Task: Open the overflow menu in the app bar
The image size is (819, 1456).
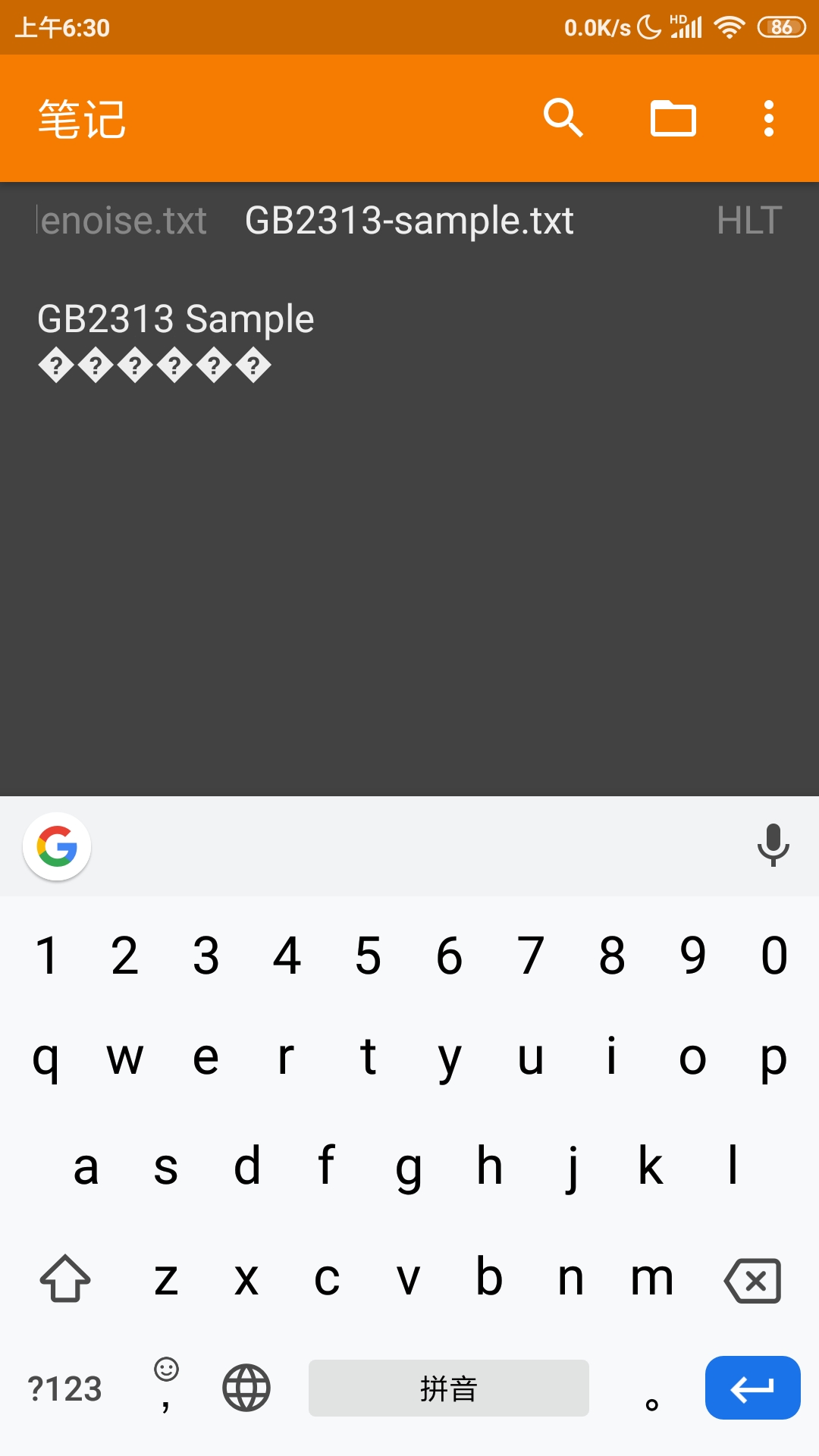Action: click(769, 118)
